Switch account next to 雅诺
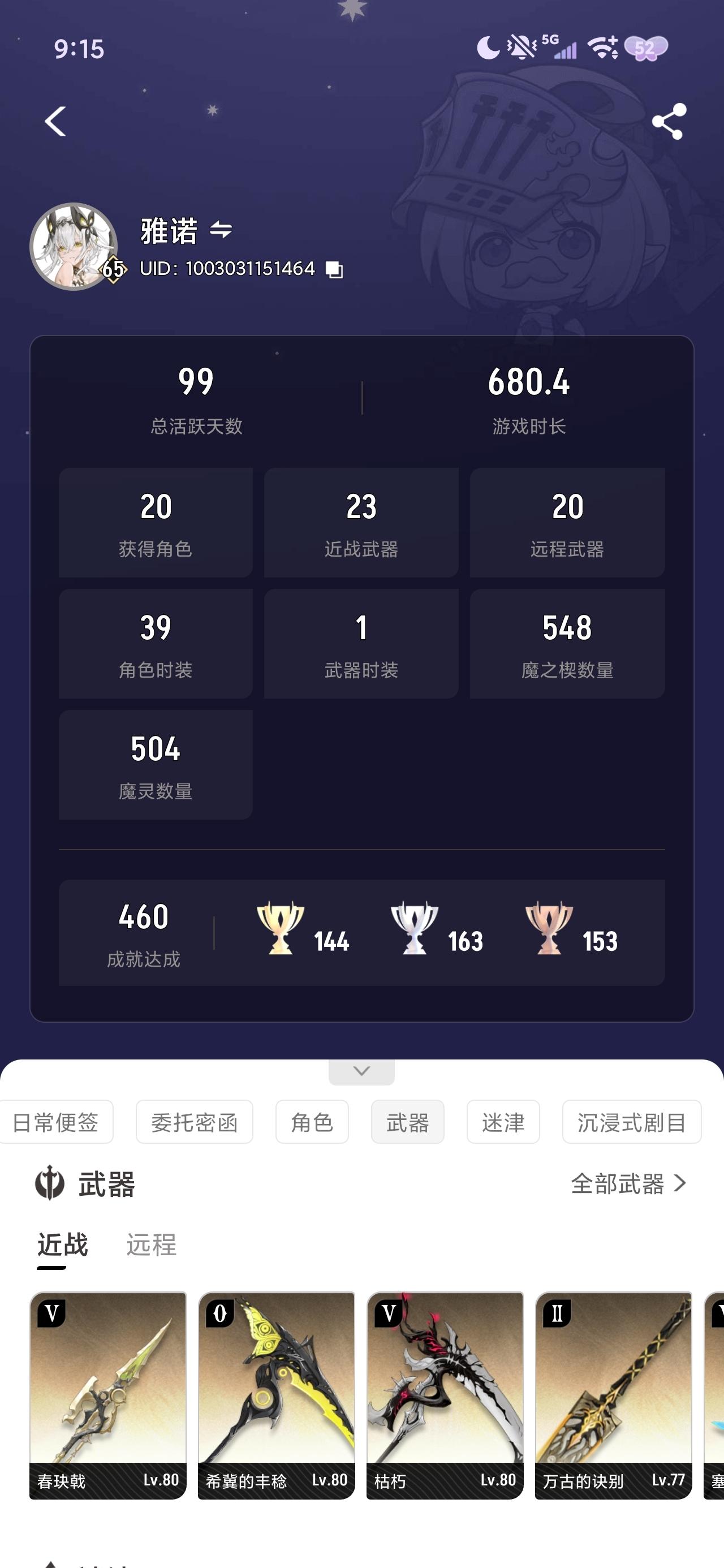The width and height of the screenshot is (724, 1568). point(221,230)
